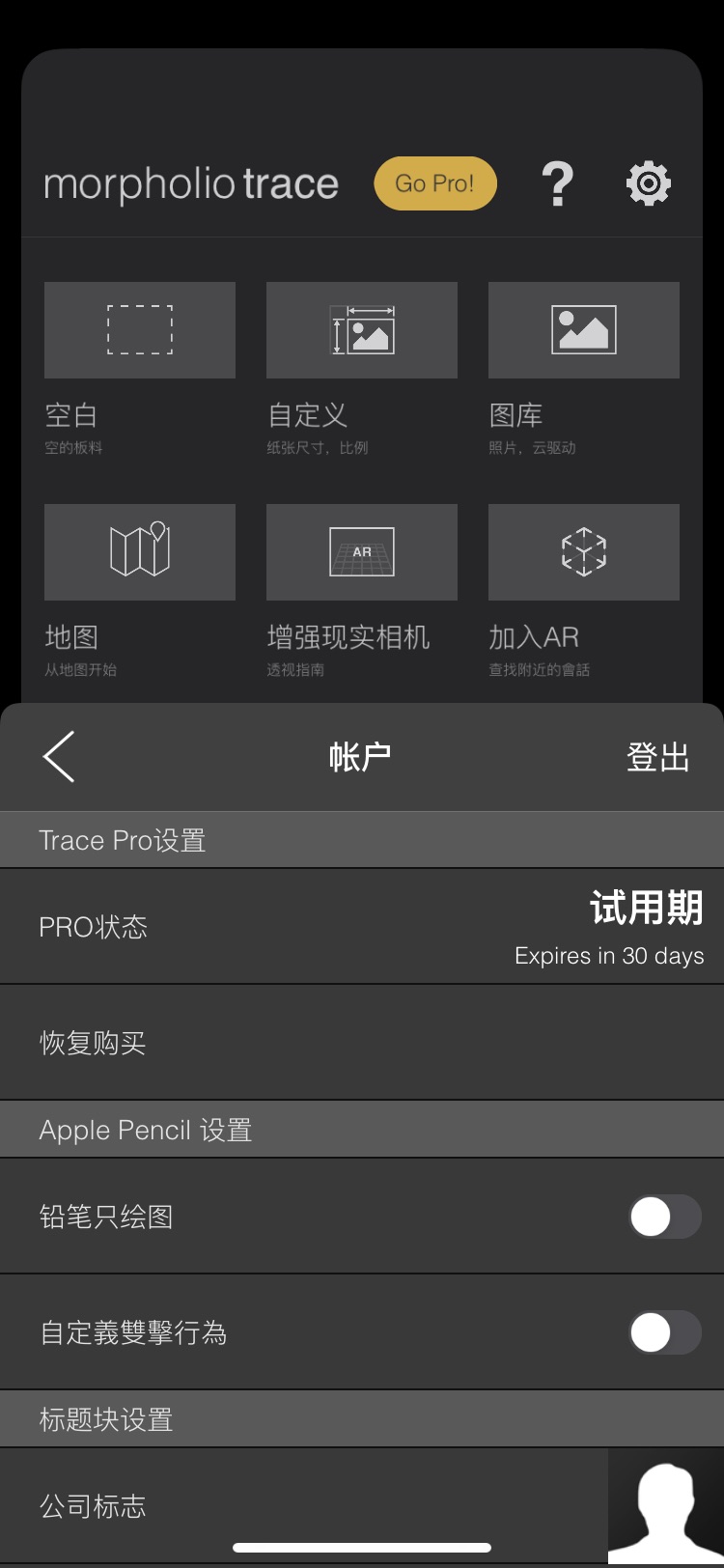Open the help question mark

(x=558, y=183)
